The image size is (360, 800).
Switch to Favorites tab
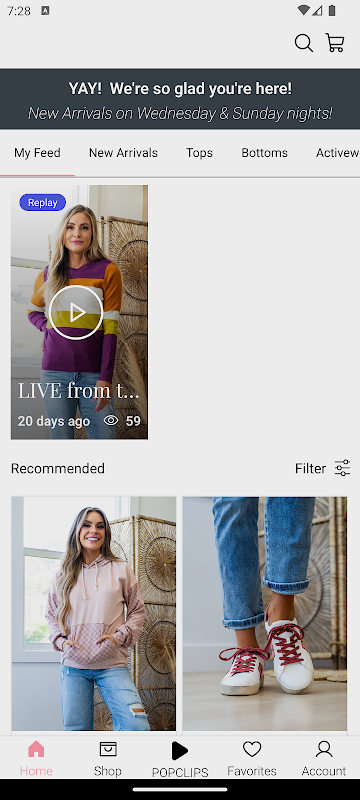tap(252, 759)
